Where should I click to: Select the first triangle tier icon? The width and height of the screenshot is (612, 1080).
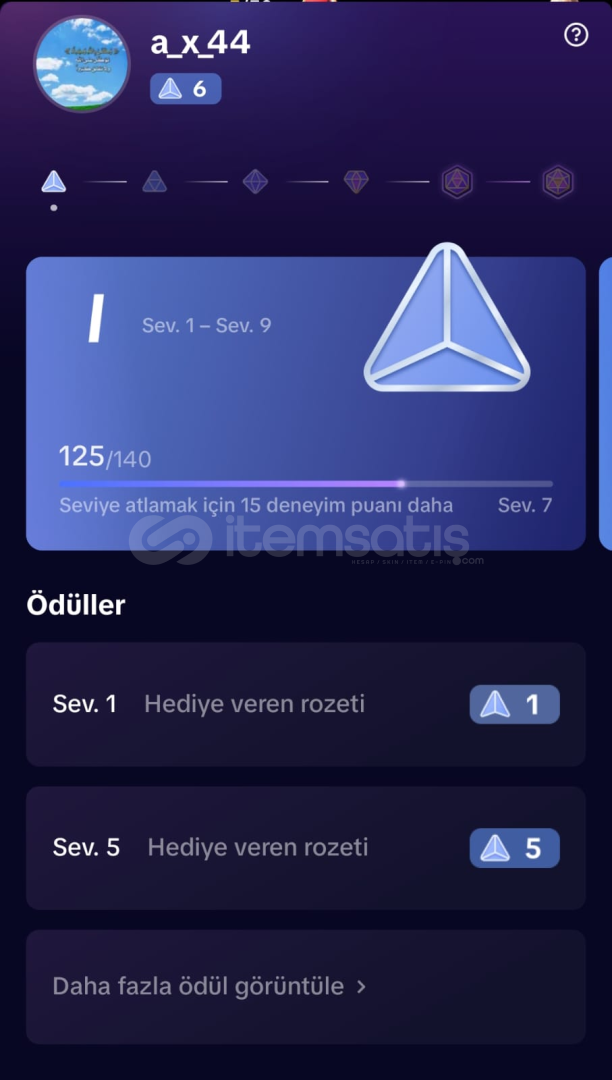[54, 182]
